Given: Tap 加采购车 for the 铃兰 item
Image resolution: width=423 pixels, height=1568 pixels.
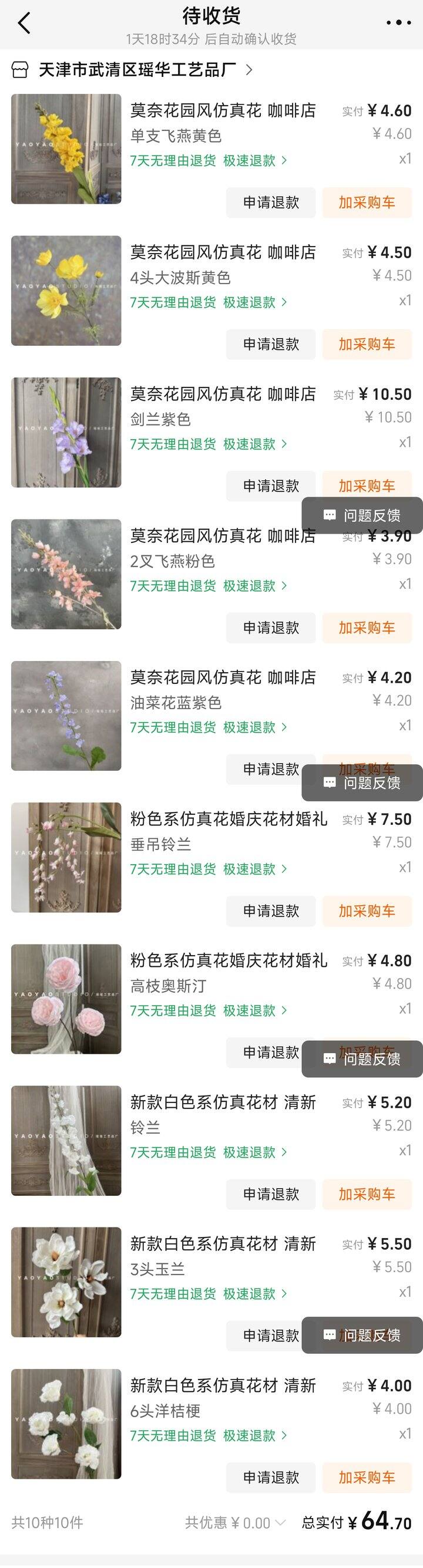Looking at the screenshot, I should [x=367, y=1194].
